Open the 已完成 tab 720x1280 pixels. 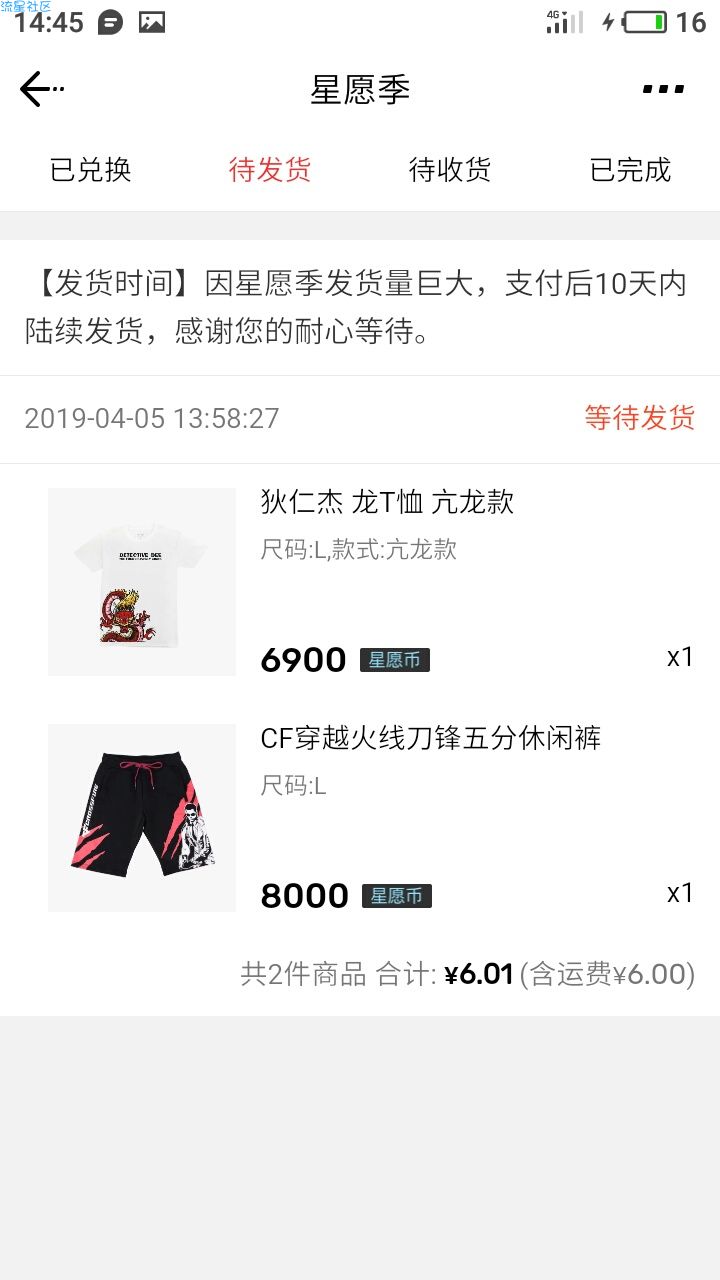tap(630, 170)
